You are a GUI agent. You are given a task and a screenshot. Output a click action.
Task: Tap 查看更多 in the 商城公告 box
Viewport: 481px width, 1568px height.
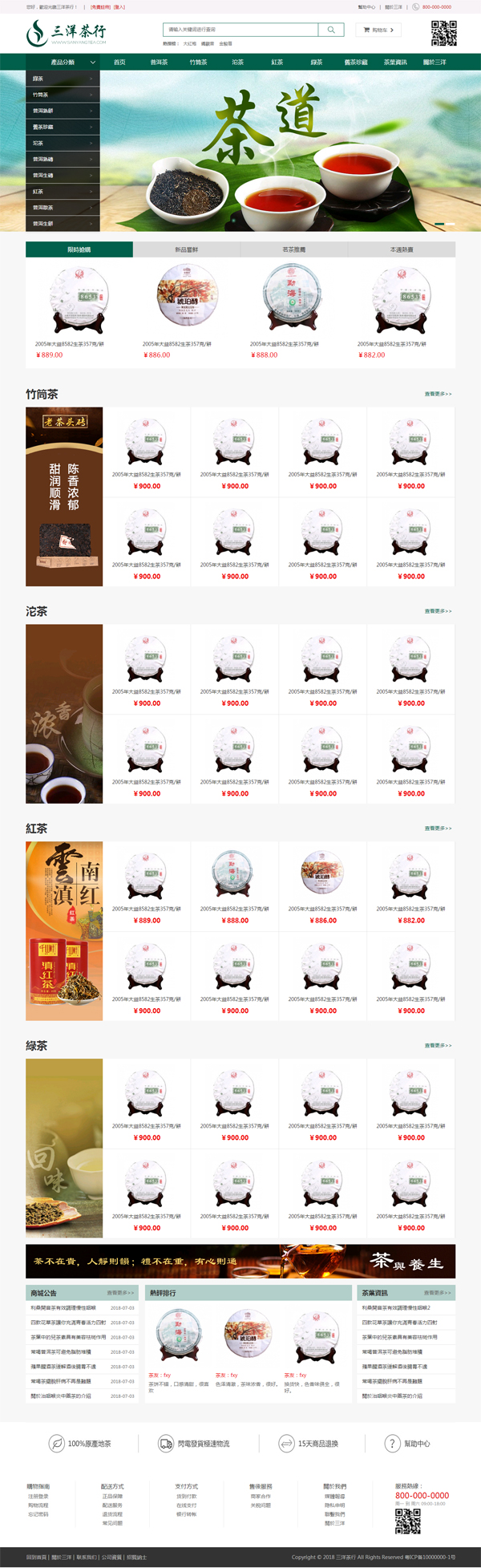[x=120, y=1293]
